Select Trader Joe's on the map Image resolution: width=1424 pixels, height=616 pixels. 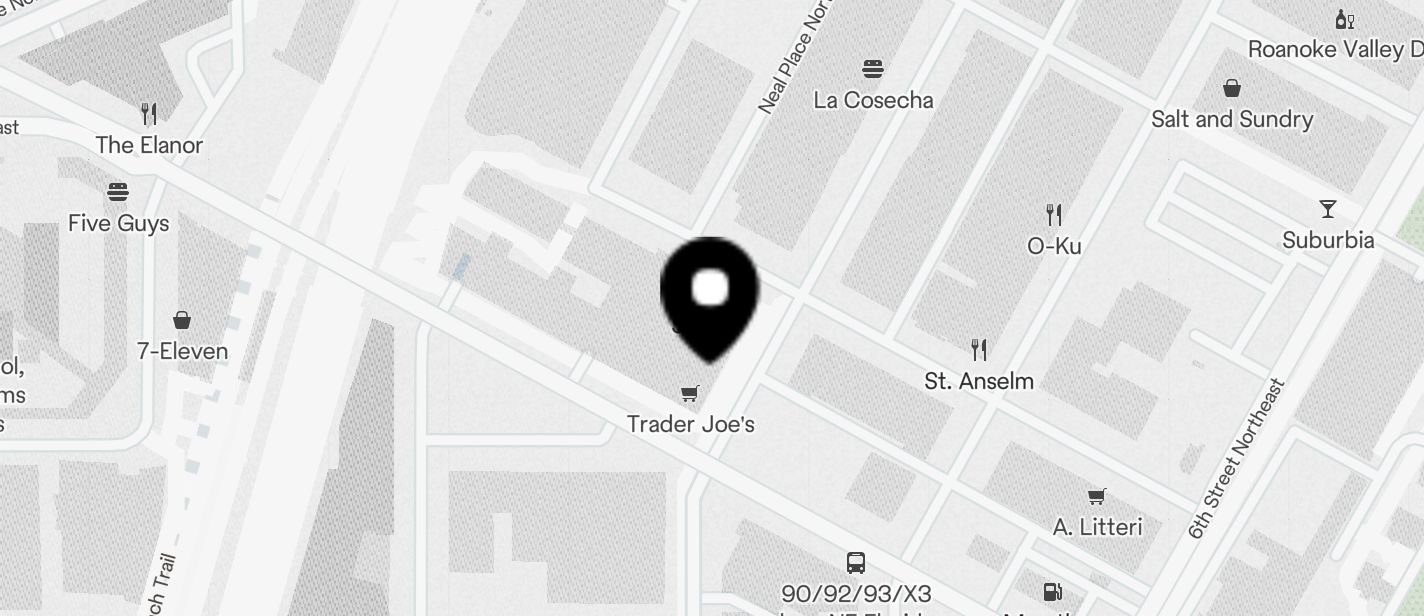[690, 394]
